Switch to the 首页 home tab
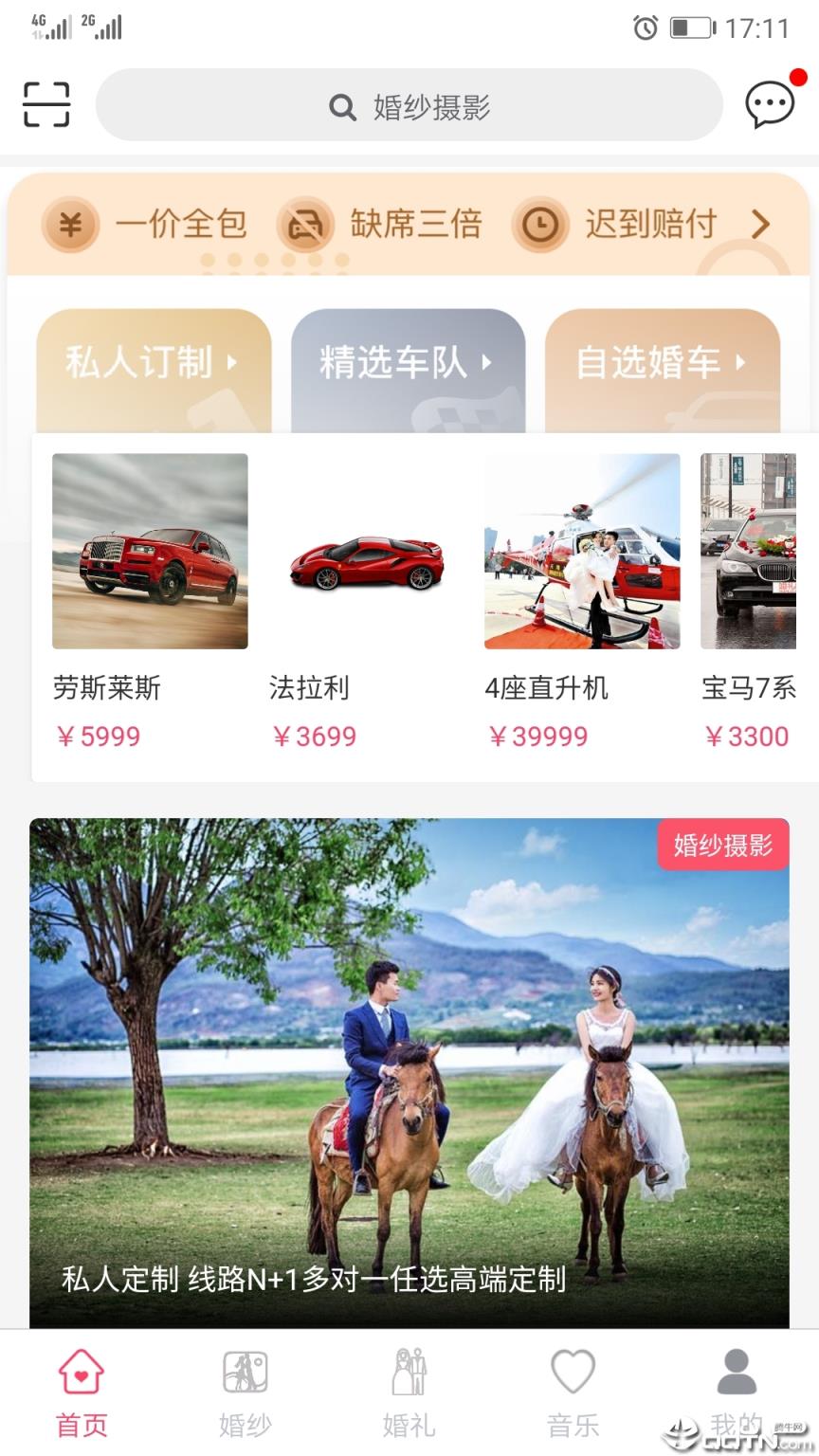Viewport: 819px width, 1456px height. 82,1384
